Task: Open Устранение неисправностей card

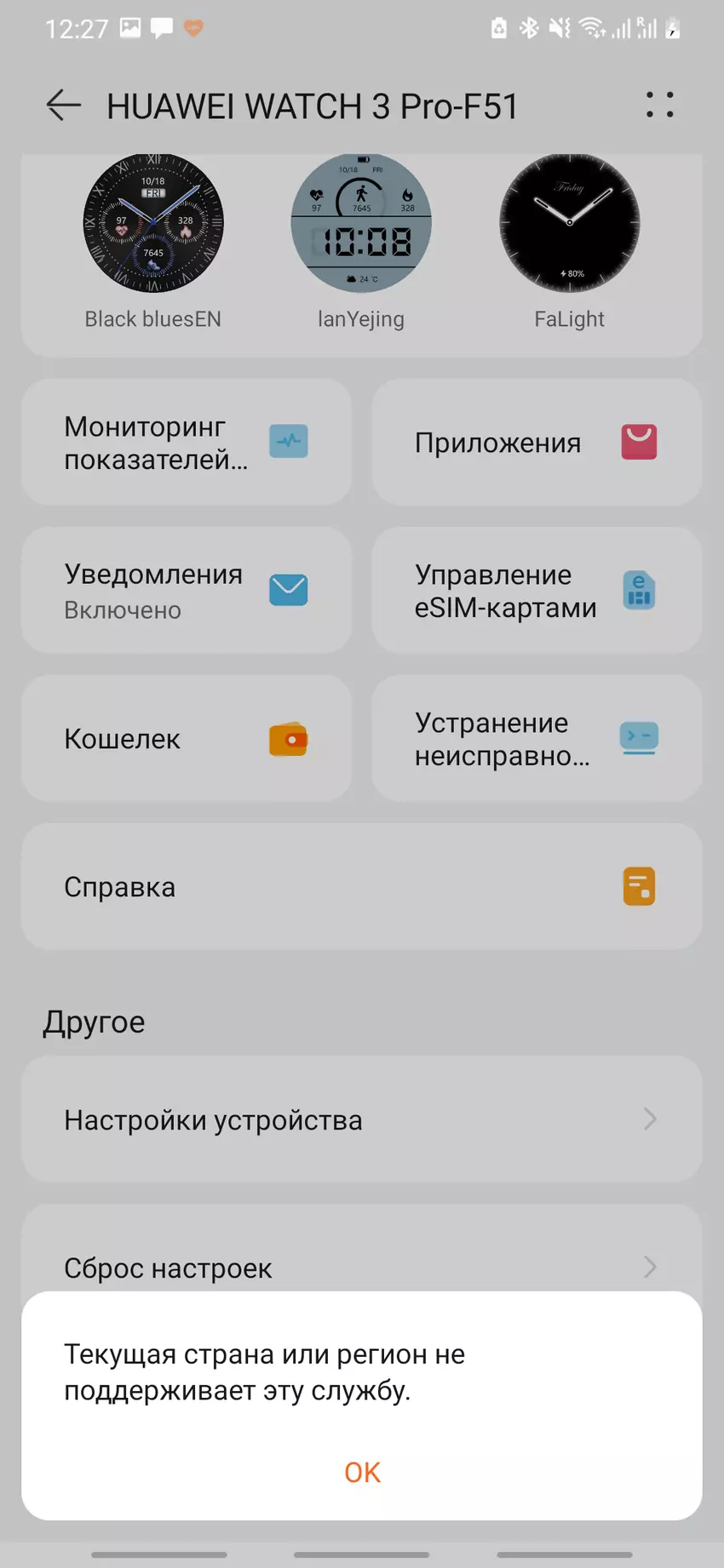Action: pyautogui.click(x=537, y=739)
